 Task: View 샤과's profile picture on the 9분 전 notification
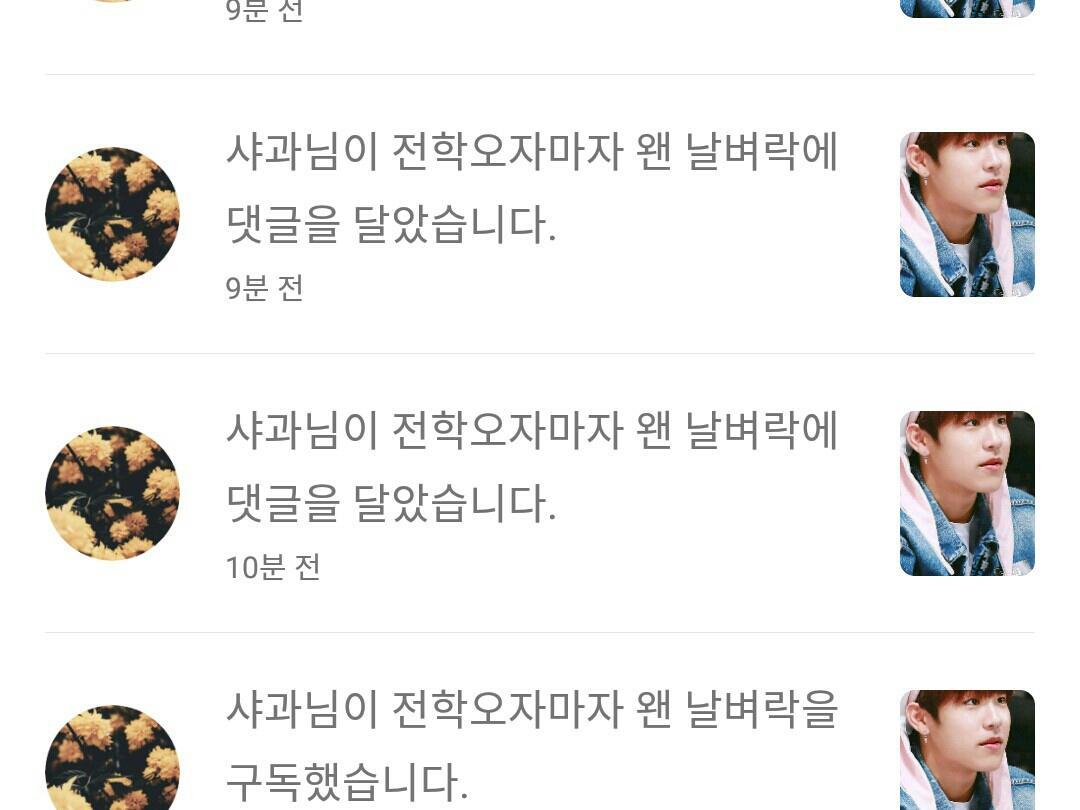click(x=112, y=214)
